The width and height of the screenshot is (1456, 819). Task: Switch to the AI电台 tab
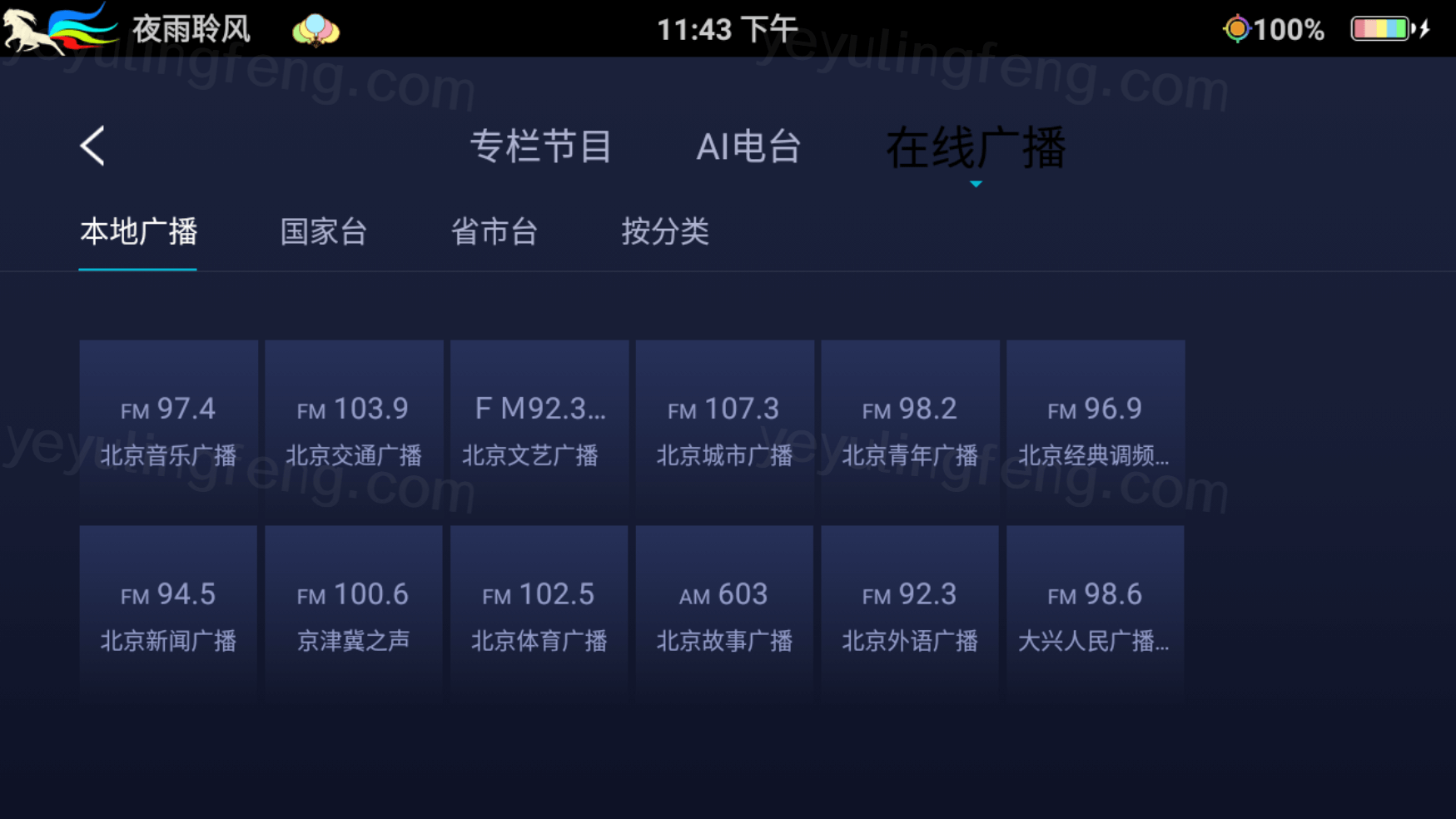pos(748,147)
